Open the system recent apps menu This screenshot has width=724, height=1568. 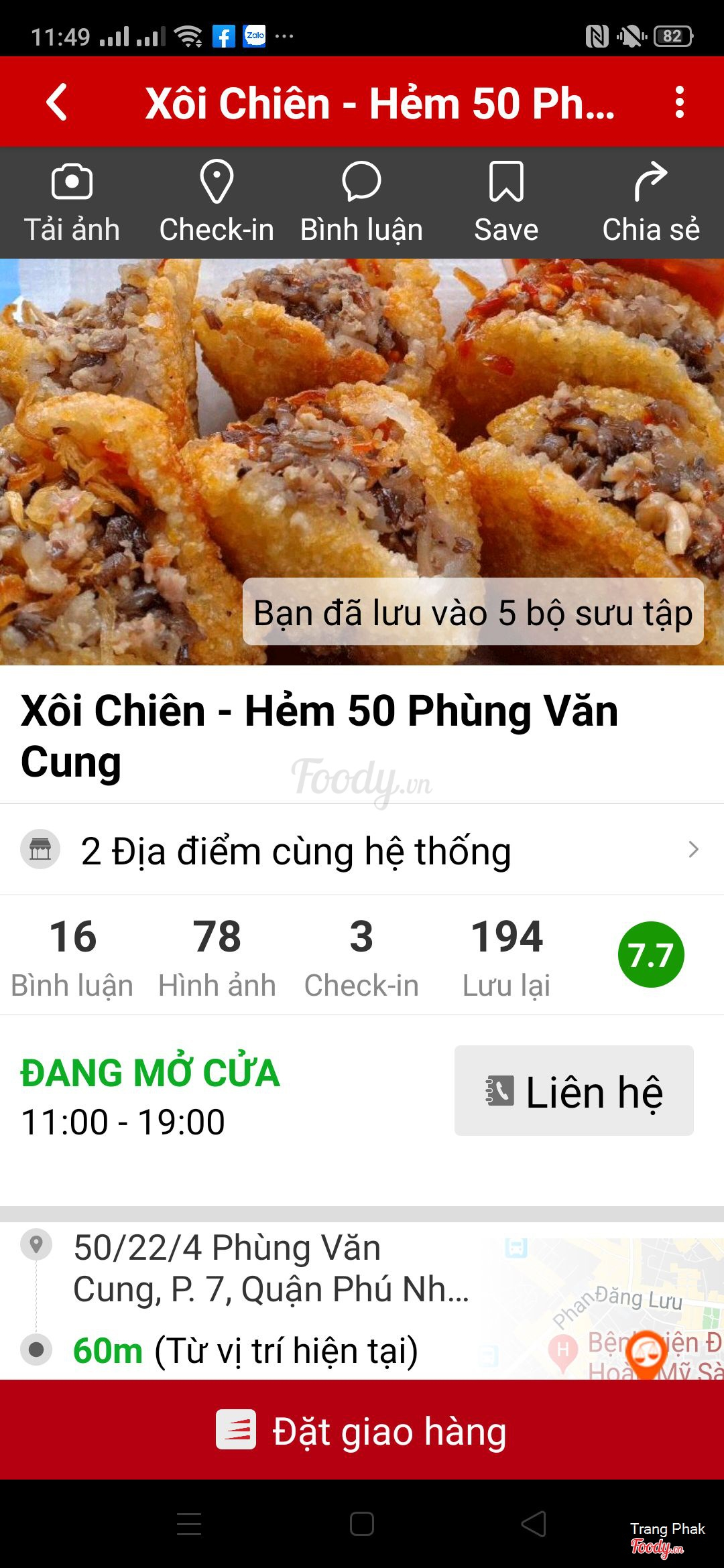[x=189, y=1524]
